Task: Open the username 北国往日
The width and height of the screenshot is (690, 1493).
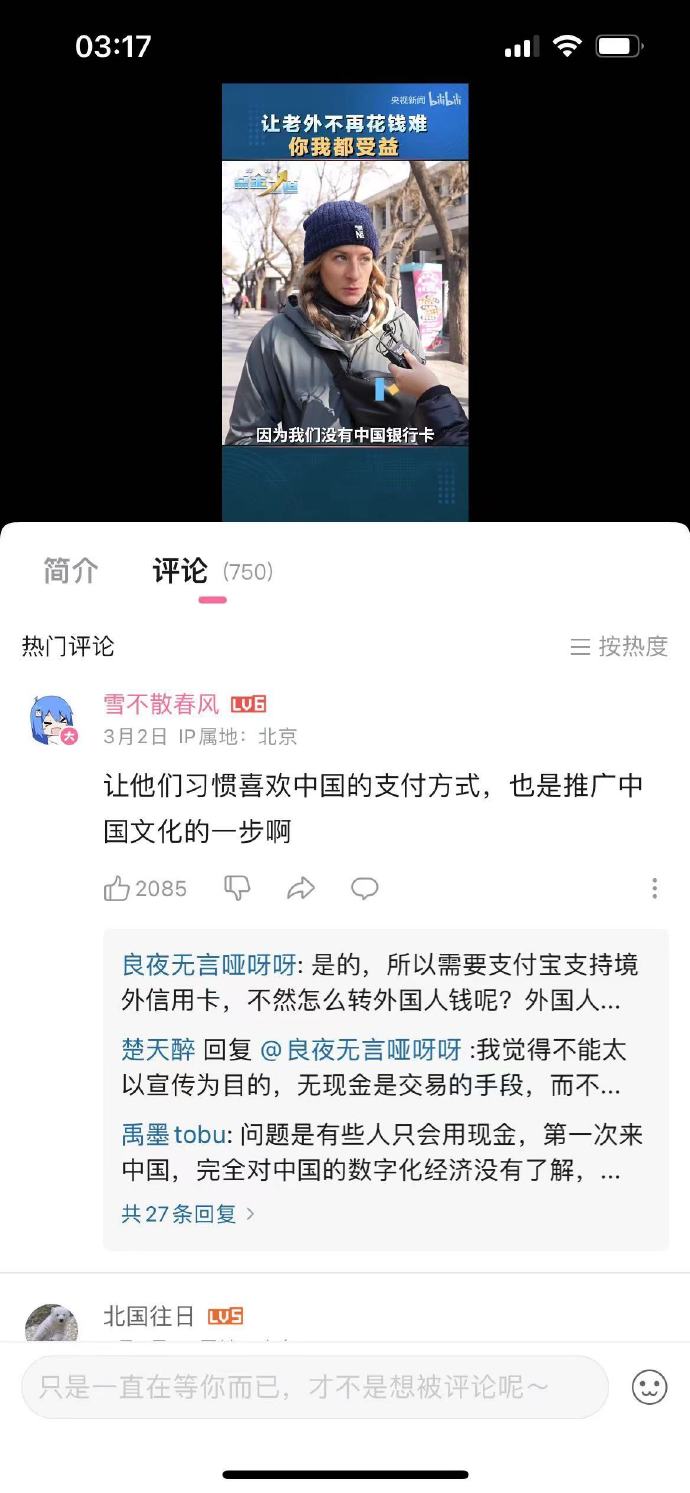Action: click(x=149, y=1316)
